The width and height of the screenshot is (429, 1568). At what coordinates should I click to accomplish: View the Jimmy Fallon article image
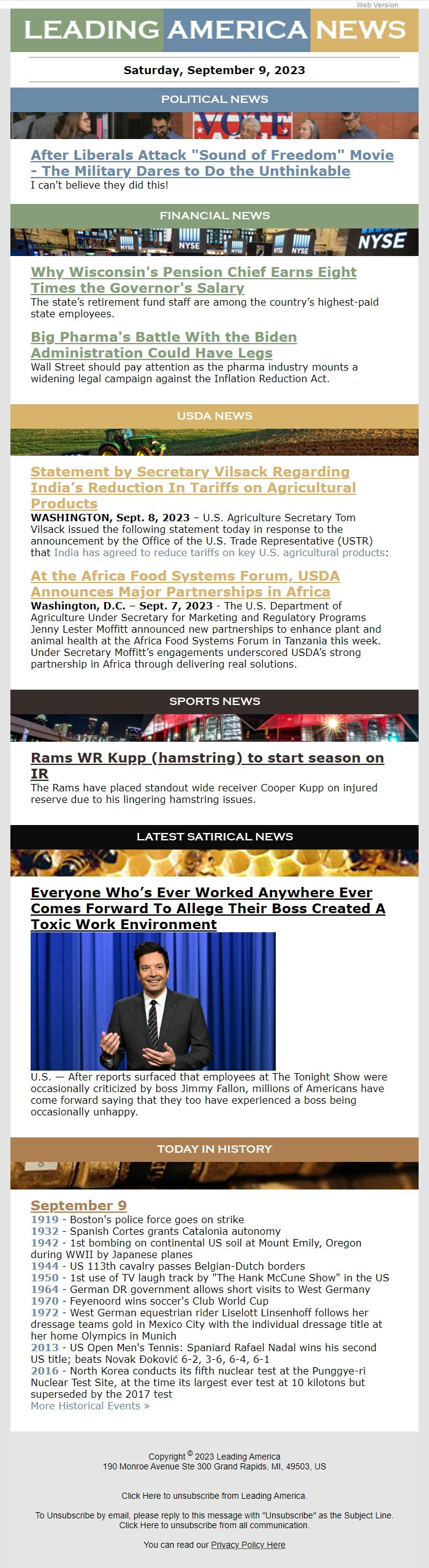point(153,1001)
